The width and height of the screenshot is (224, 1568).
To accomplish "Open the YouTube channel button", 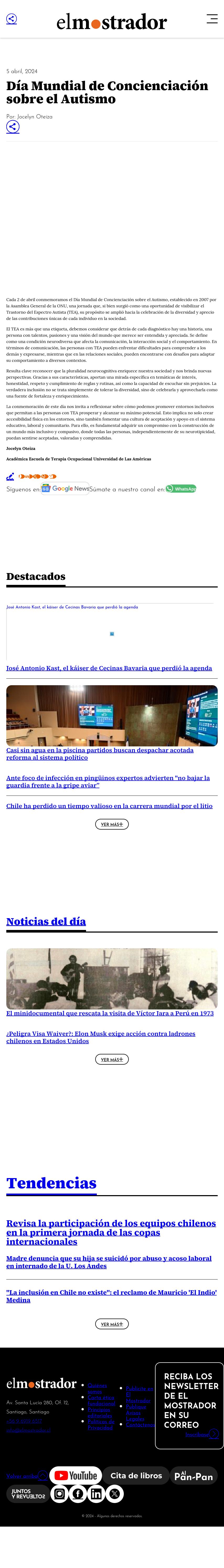I will (76, 1476).
